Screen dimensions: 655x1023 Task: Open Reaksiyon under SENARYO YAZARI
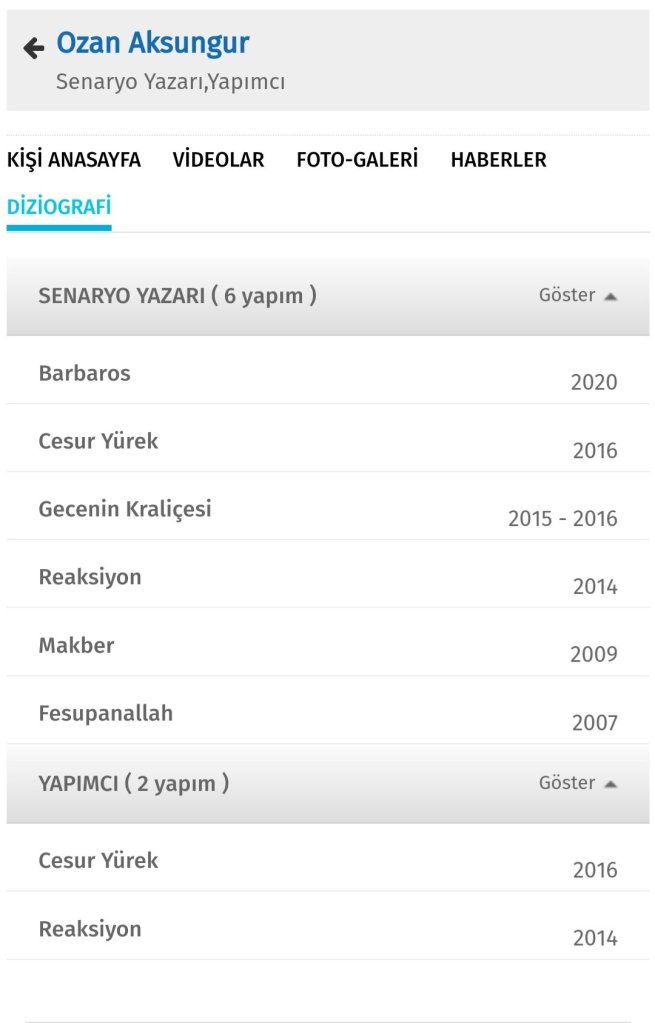point(90,577)
